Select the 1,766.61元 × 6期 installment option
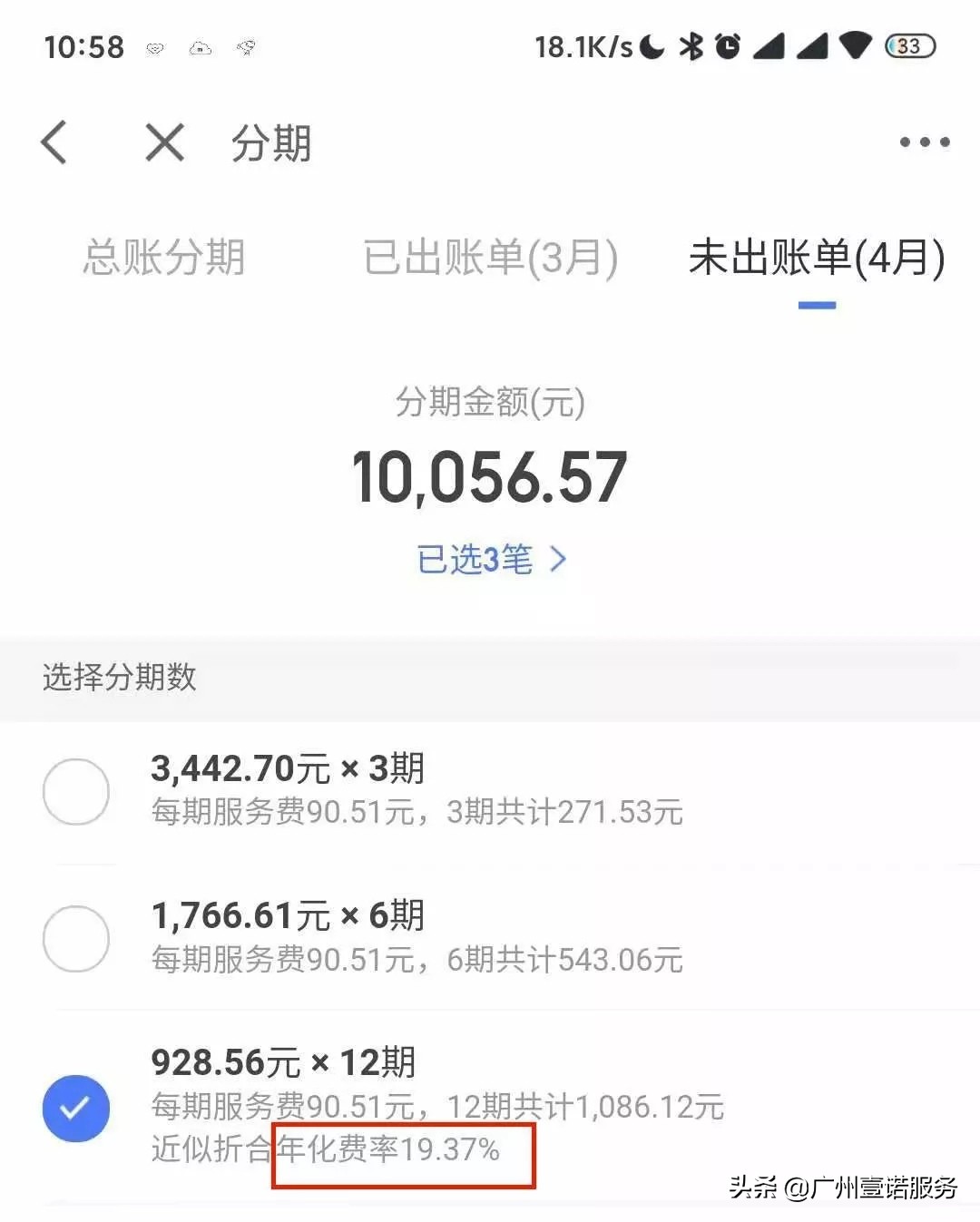This screenshot has width=980, height=1222. pyautogui.click(x=77, y=938)
